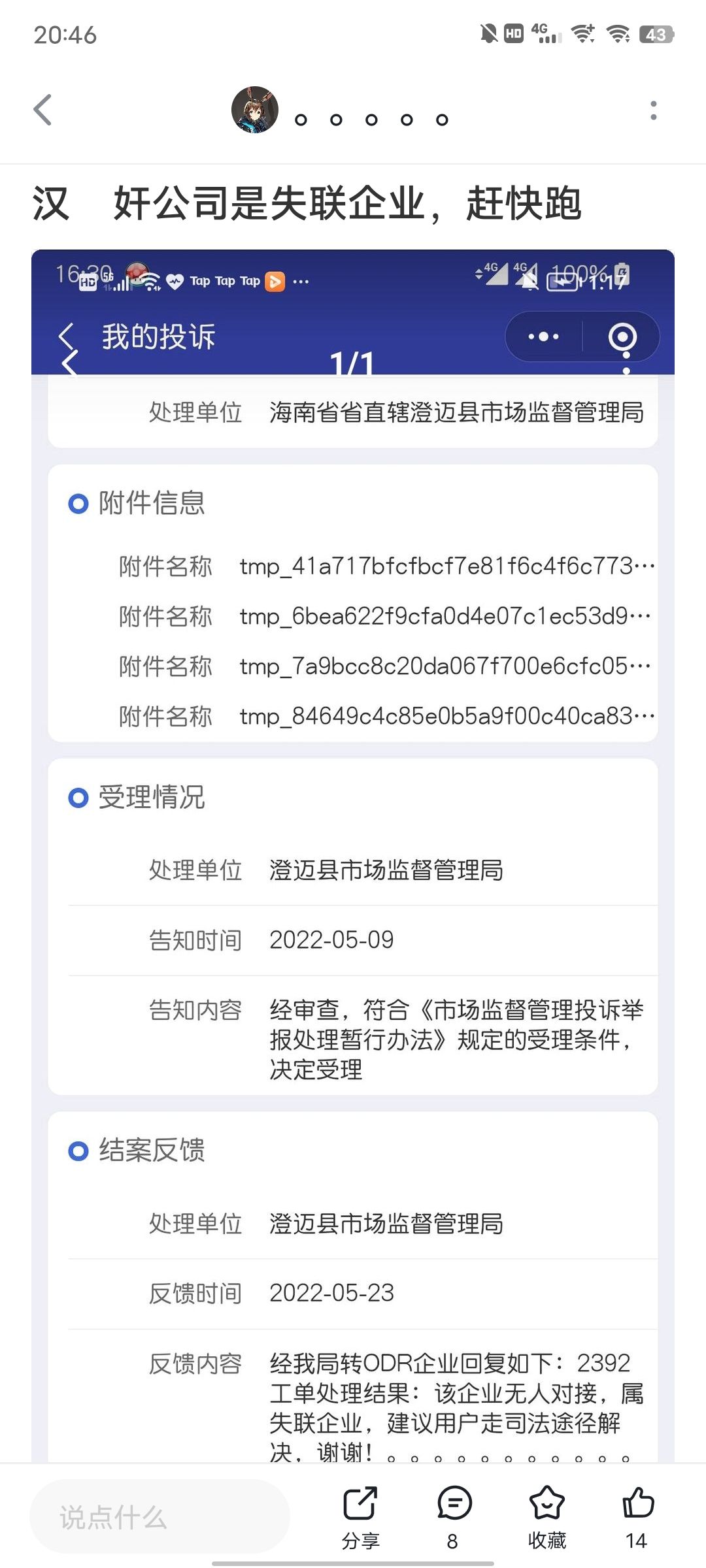This screenshot has height=1568, width=706.
Task: Open the author's profile avatar
Action: tap(255, 110)
